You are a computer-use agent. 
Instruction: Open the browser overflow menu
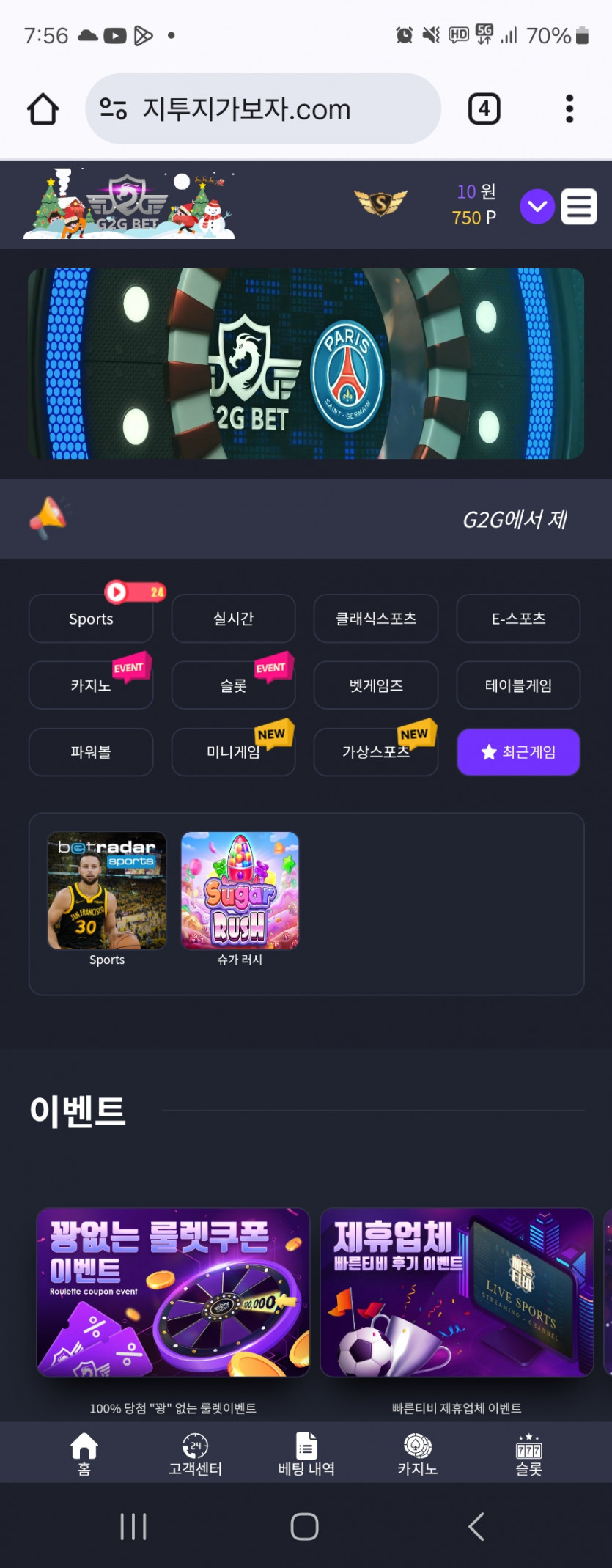pos(569,109)
